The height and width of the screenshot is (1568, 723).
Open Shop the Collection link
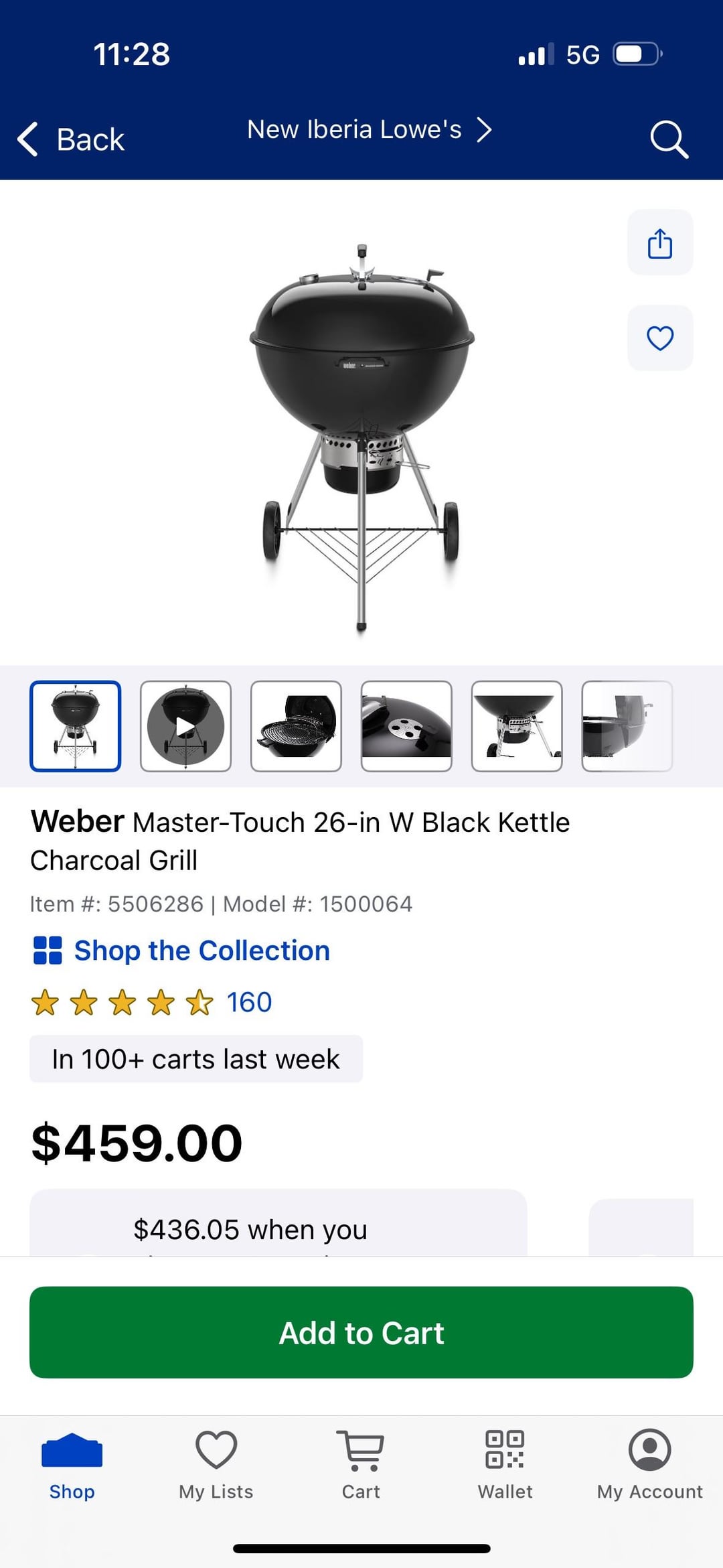tap(201, 950)
